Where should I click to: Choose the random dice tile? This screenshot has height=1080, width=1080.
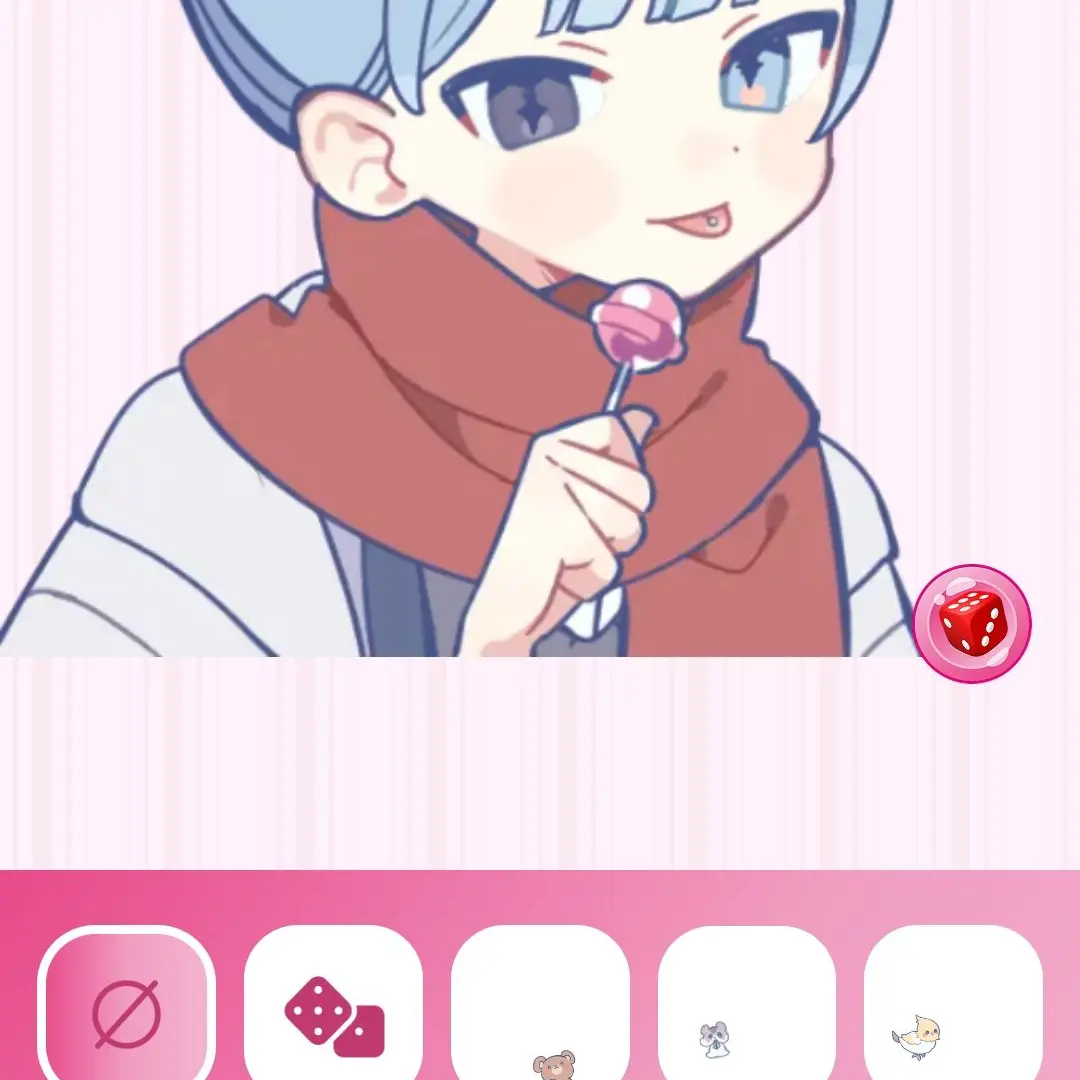(334, 1010)
